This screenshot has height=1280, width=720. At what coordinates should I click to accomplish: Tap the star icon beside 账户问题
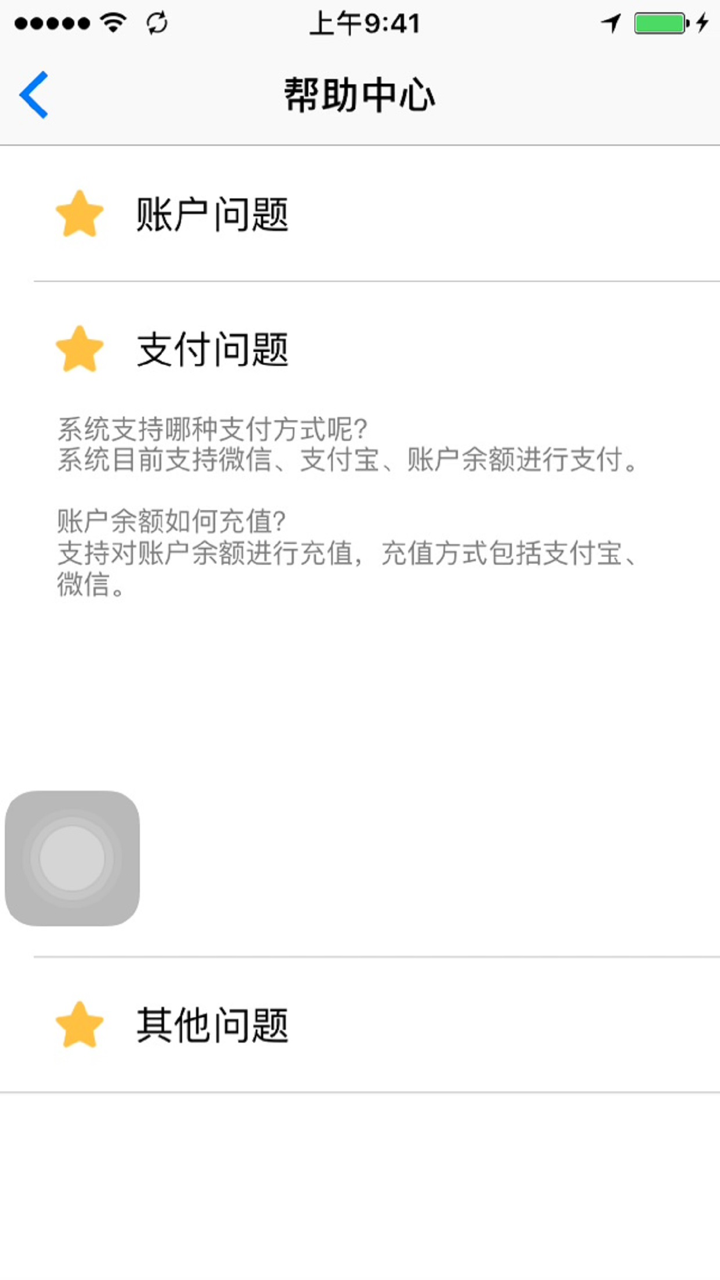pos(81,213)
